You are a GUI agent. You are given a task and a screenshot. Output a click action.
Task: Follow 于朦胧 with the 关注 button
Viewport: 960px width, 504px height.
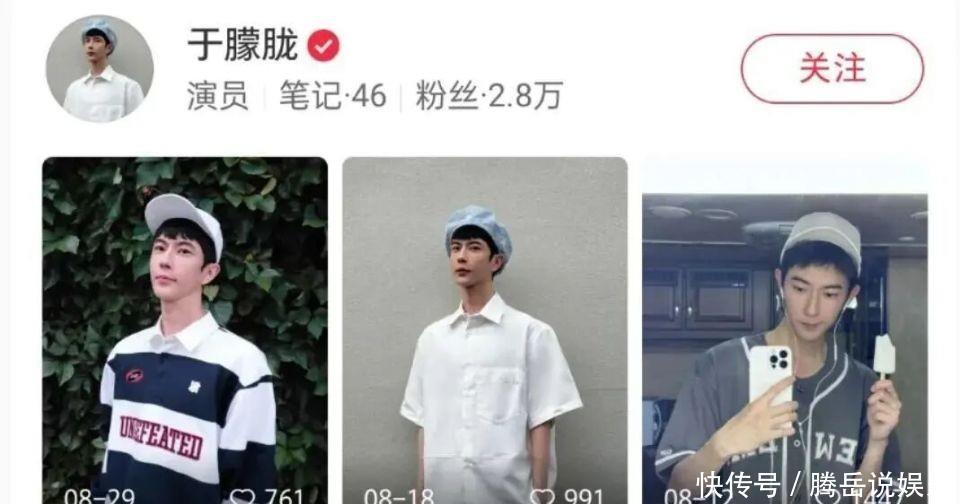coord(832,69)
